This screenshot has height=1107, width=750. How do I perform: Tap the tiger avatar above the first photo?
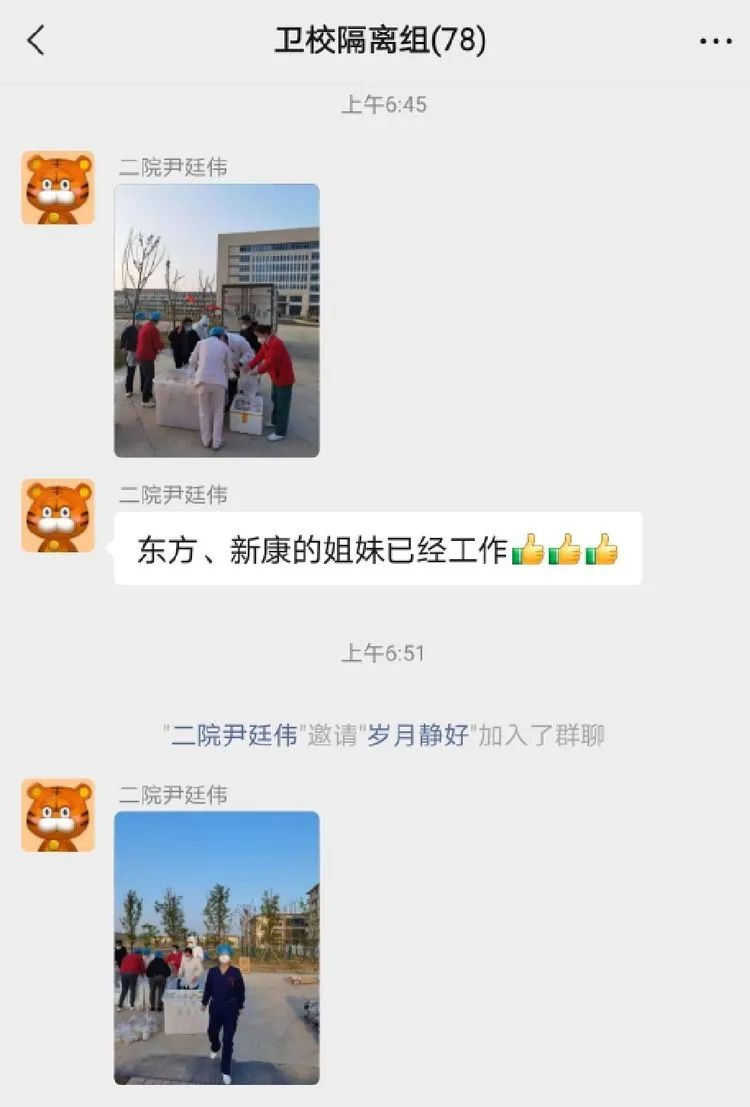(x=58, y=188)
